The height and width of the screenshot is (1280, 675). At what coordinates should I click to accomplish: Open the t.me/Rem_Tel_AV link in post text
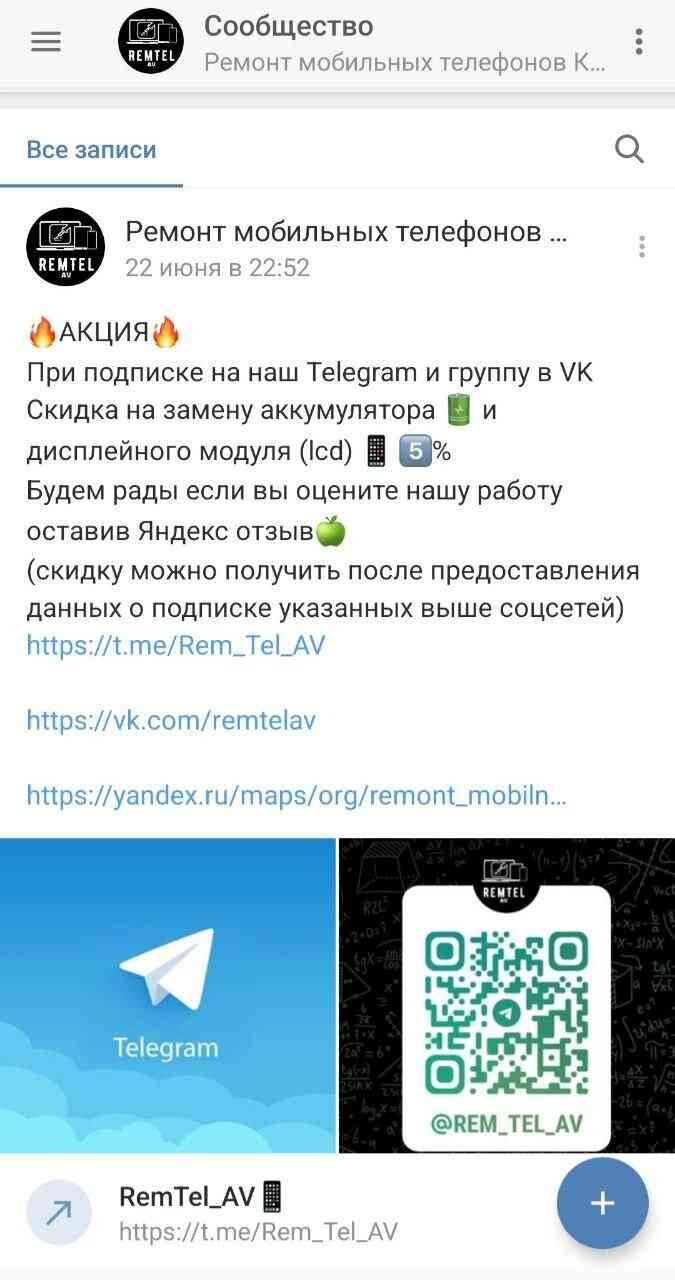(176, 645)
